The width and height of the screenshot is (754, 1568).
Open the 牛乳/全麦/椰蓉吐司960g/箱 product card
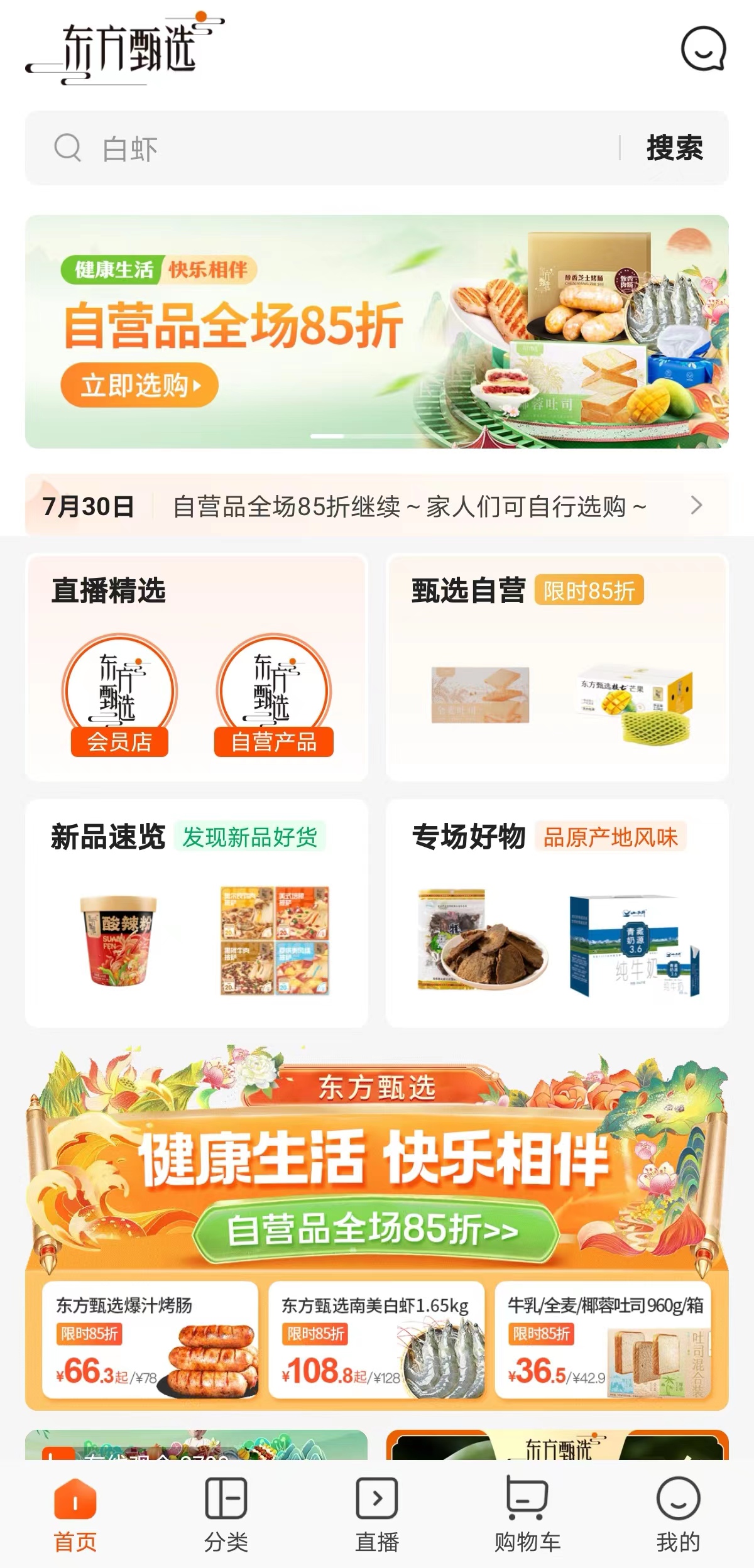tap(604, 1339)
